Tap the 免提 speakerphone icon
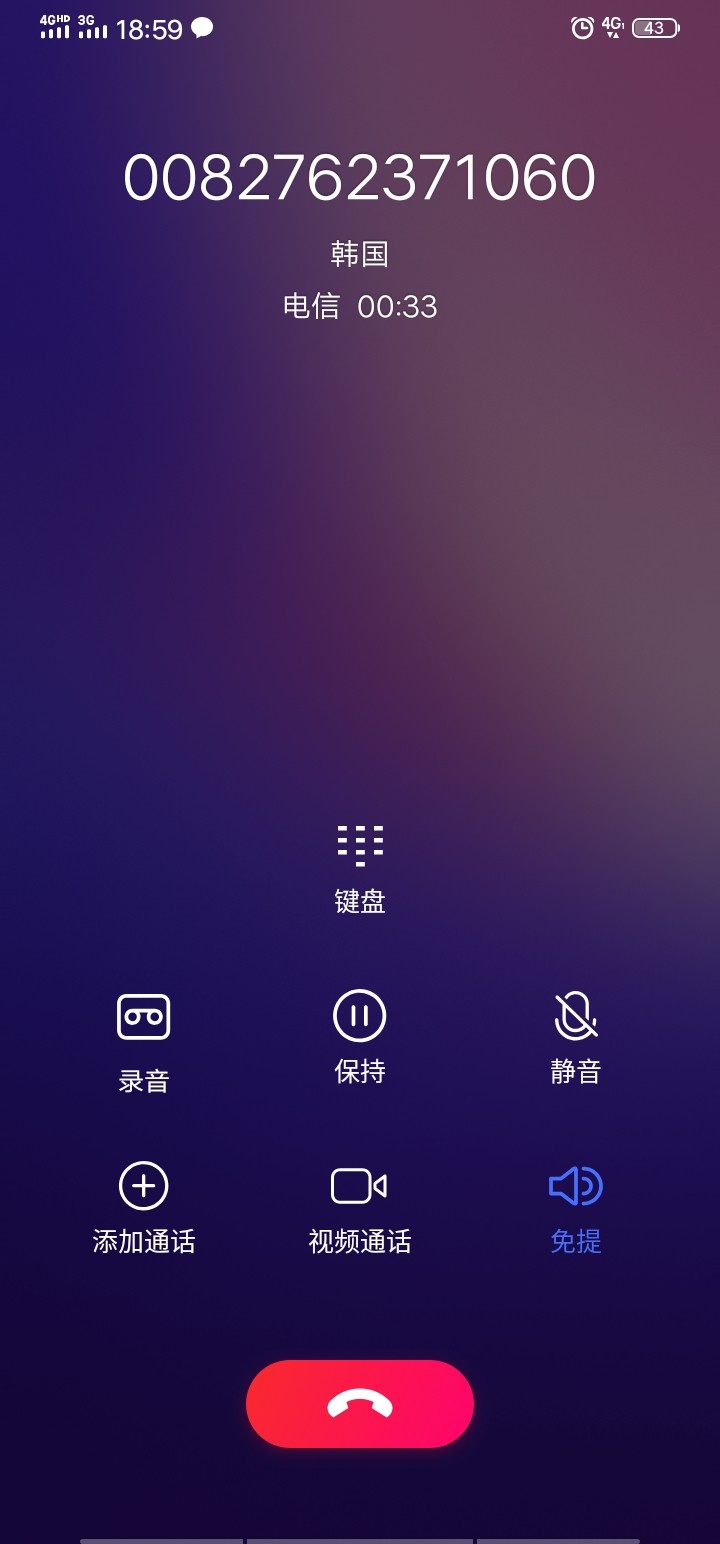This screenshot has height=1544, width=720. [576, 1186]
